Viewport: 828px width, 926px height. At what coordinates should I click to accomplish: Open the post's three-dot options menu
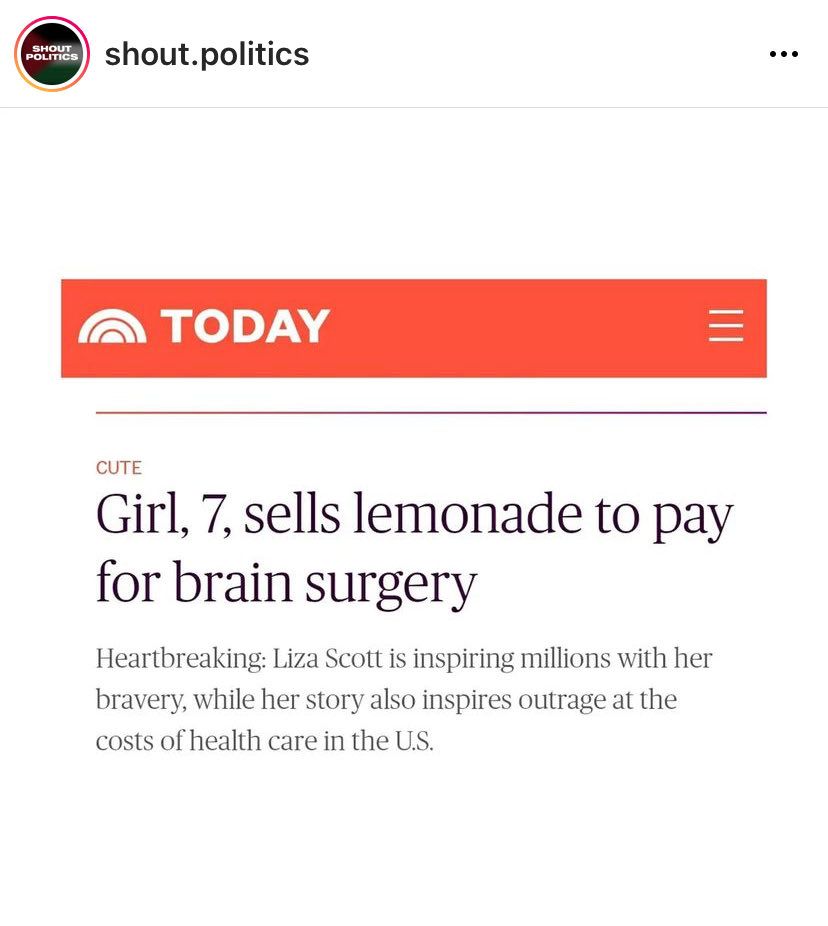tap(783, 54)
